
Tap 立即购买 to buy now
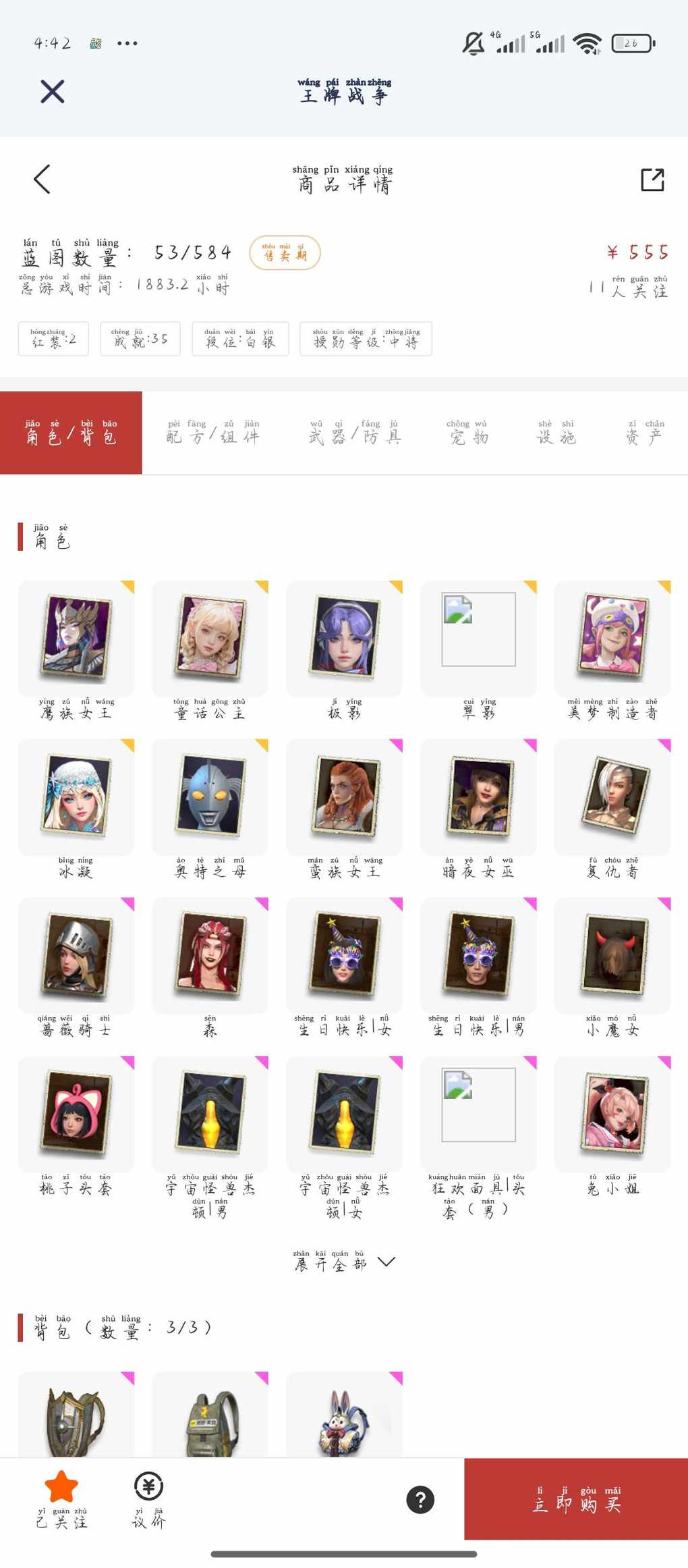[x=576, y=1499]
